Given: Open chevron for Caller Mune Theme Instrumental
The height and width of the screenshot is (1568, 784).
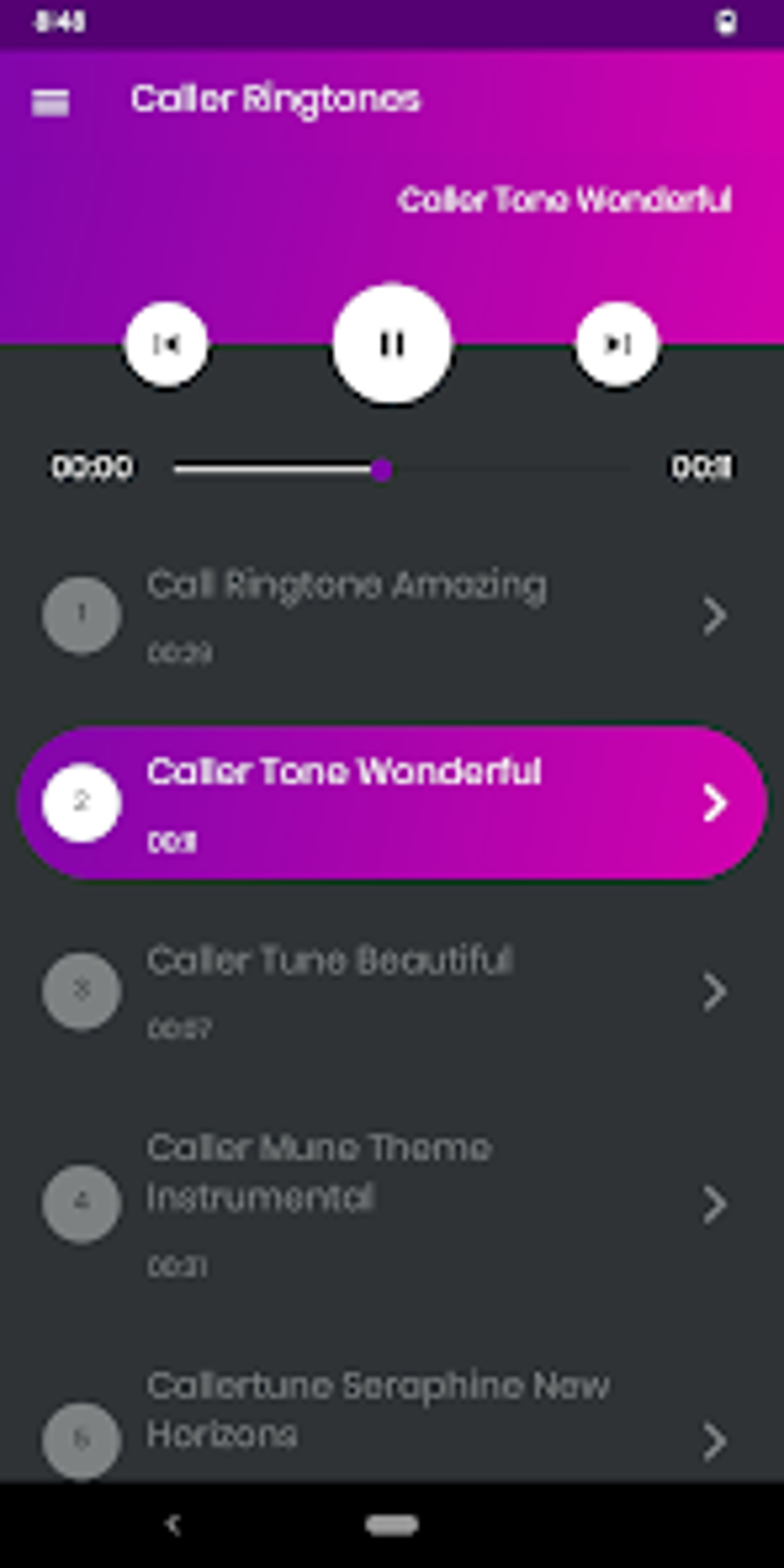Looking at the screenshot, I should 715,1204.
